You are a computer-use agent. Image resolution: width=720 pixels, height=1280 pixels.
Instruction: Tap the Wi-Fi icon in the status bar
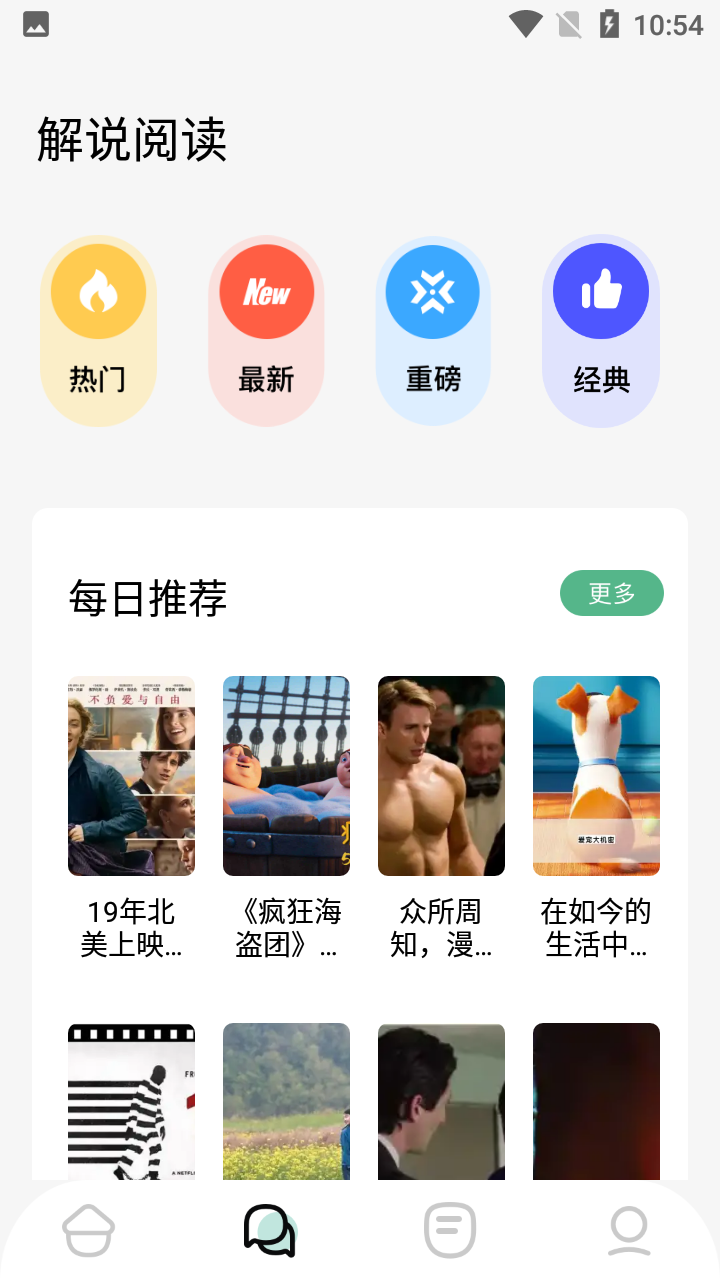pyautogui.click(x=525, y=24)
